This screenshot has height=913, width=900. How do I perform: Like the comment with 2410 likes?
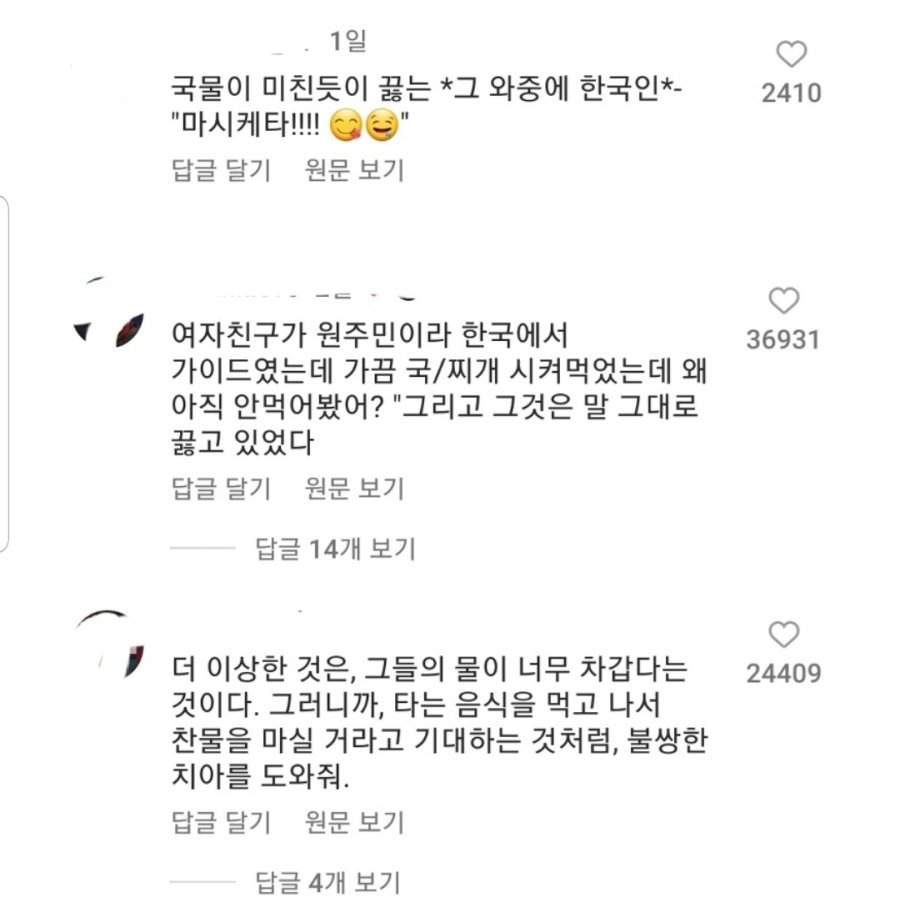point(790,55)
